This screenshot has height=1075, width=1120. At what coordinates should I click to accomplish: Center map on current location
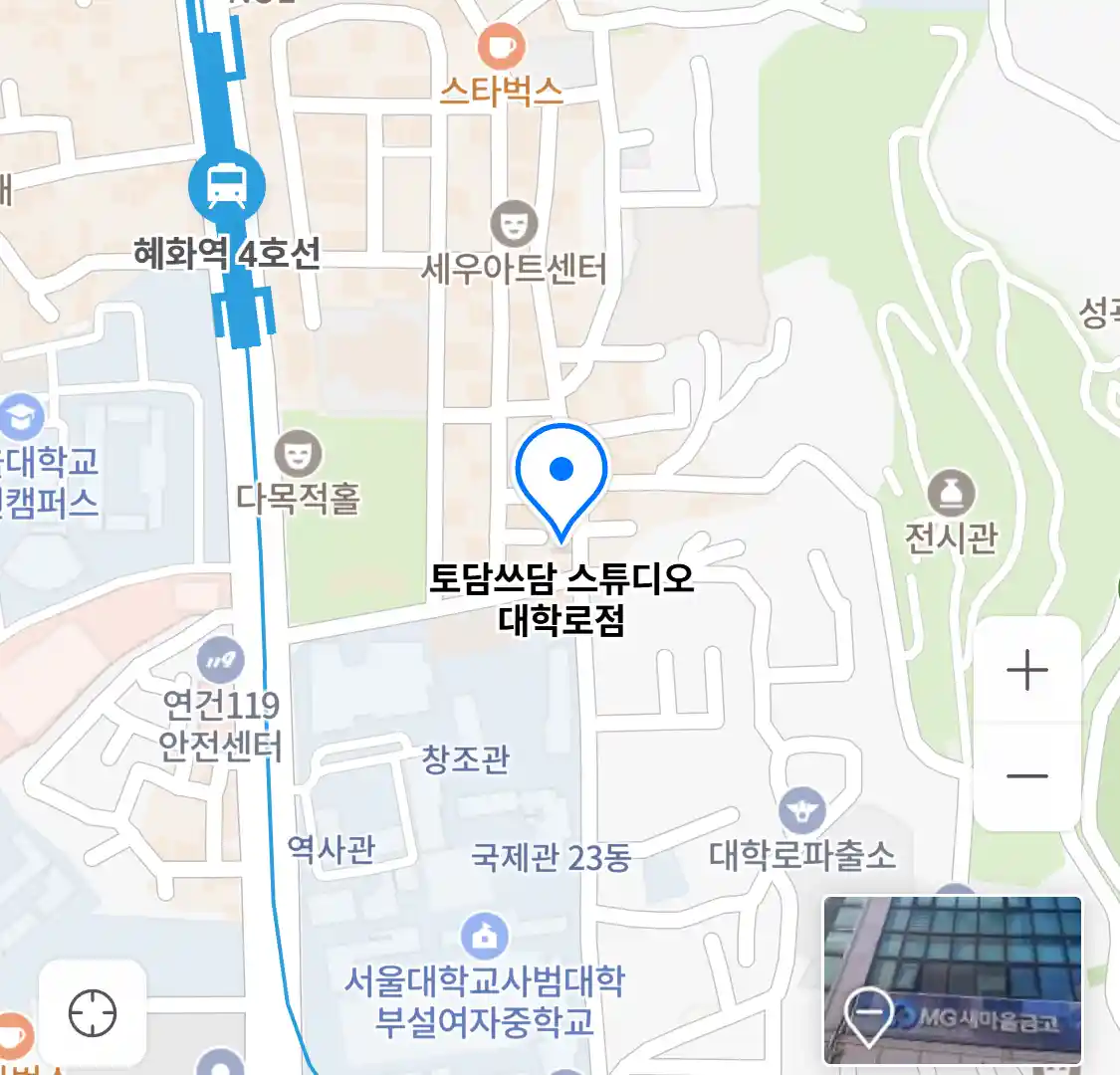(x=93, y=1013)
